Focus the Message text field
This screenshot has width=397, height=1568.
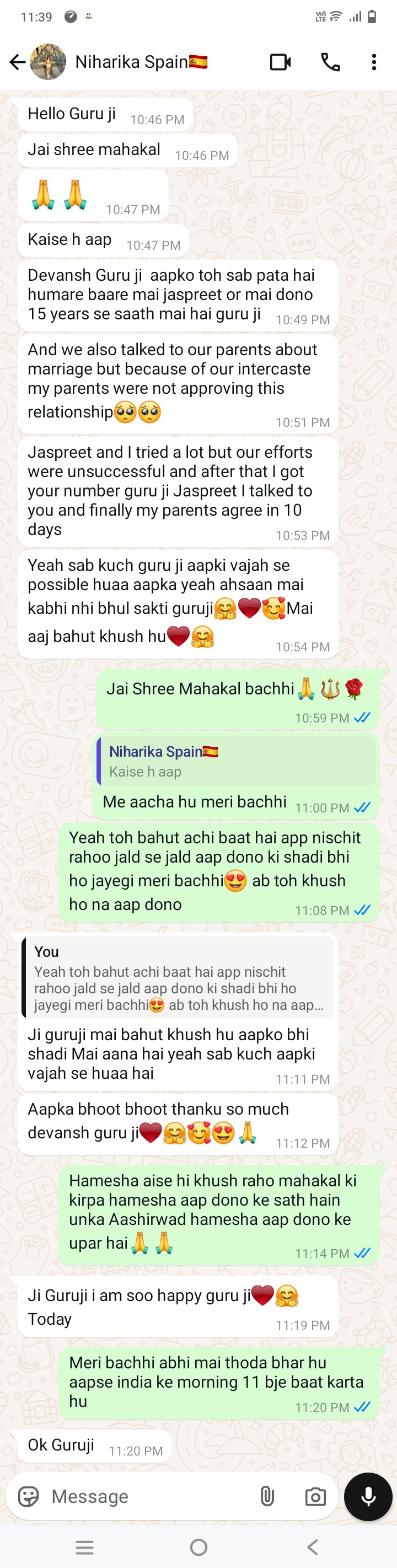(146, 1496)
